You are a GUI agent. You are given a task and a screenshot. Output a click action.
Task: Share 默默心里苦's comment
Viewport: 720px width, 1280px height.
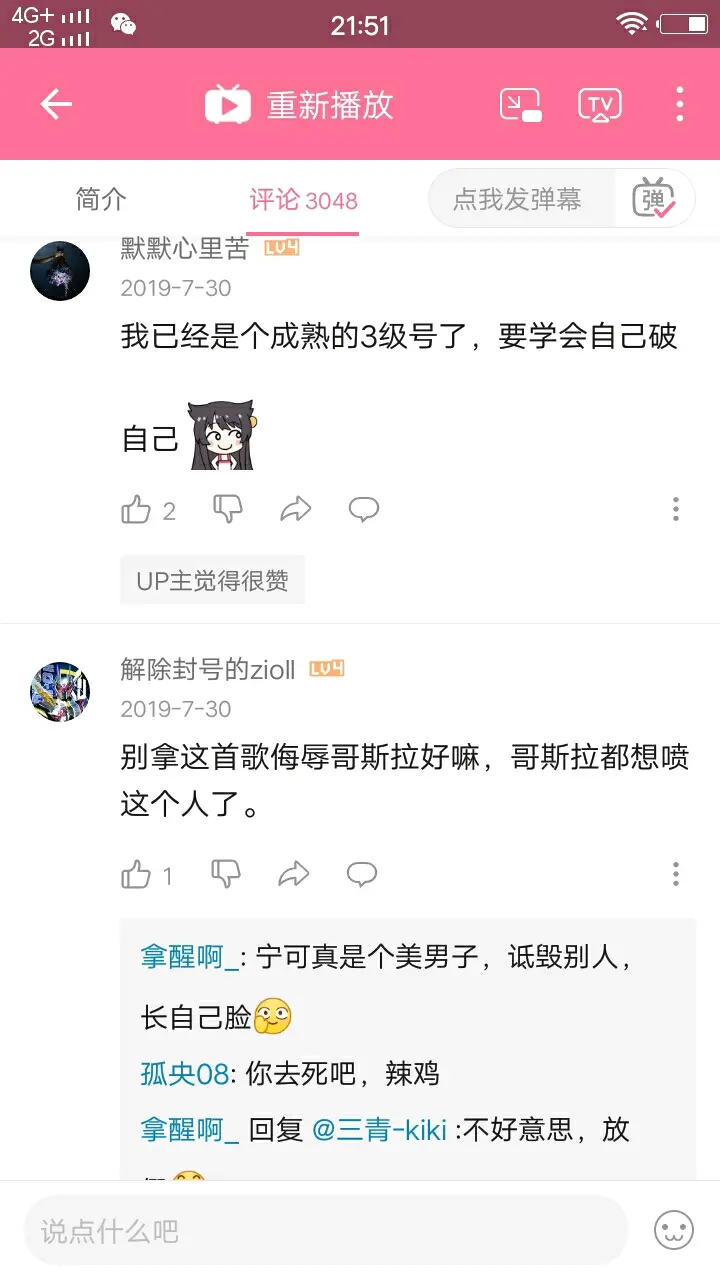coord(295,510)
